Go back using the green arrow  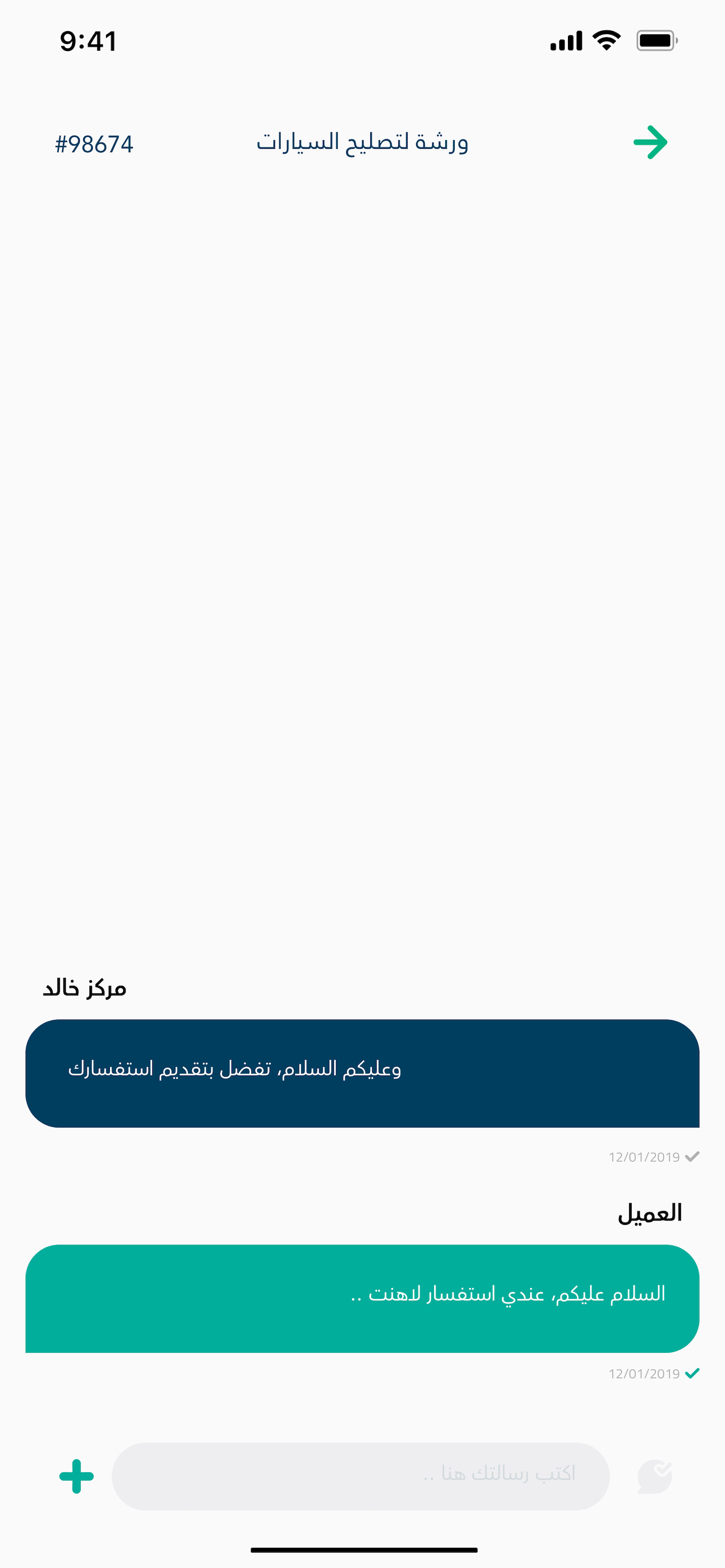coord(650,143)
